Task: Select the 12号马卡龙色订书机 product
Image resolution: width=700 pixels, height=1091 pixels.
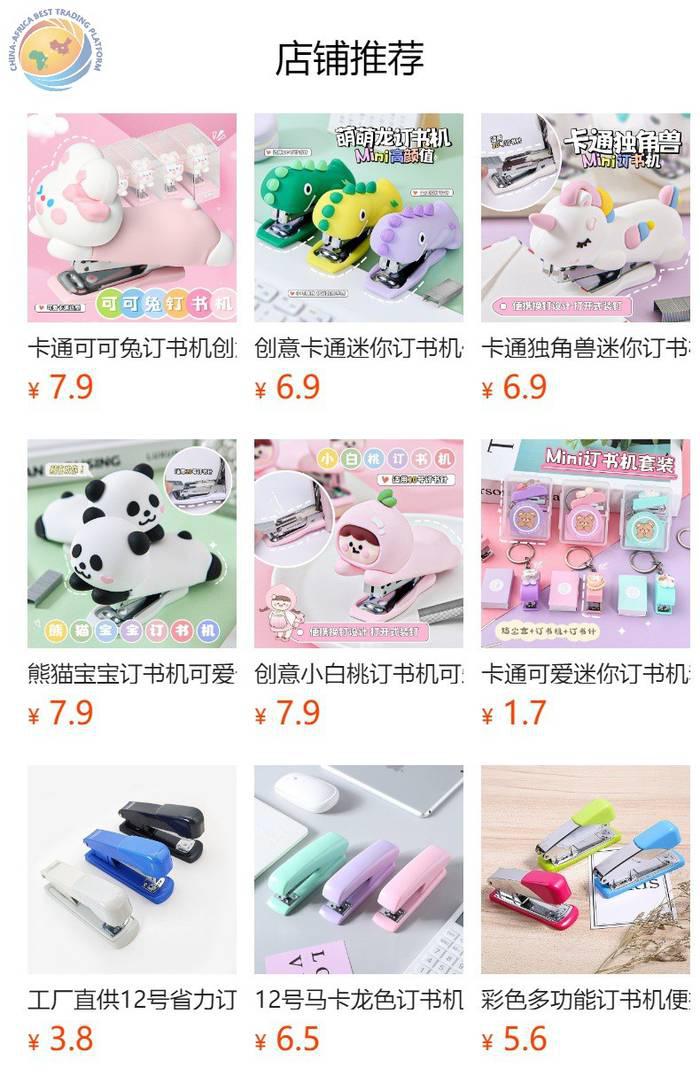Action: [x=358, y=870]
